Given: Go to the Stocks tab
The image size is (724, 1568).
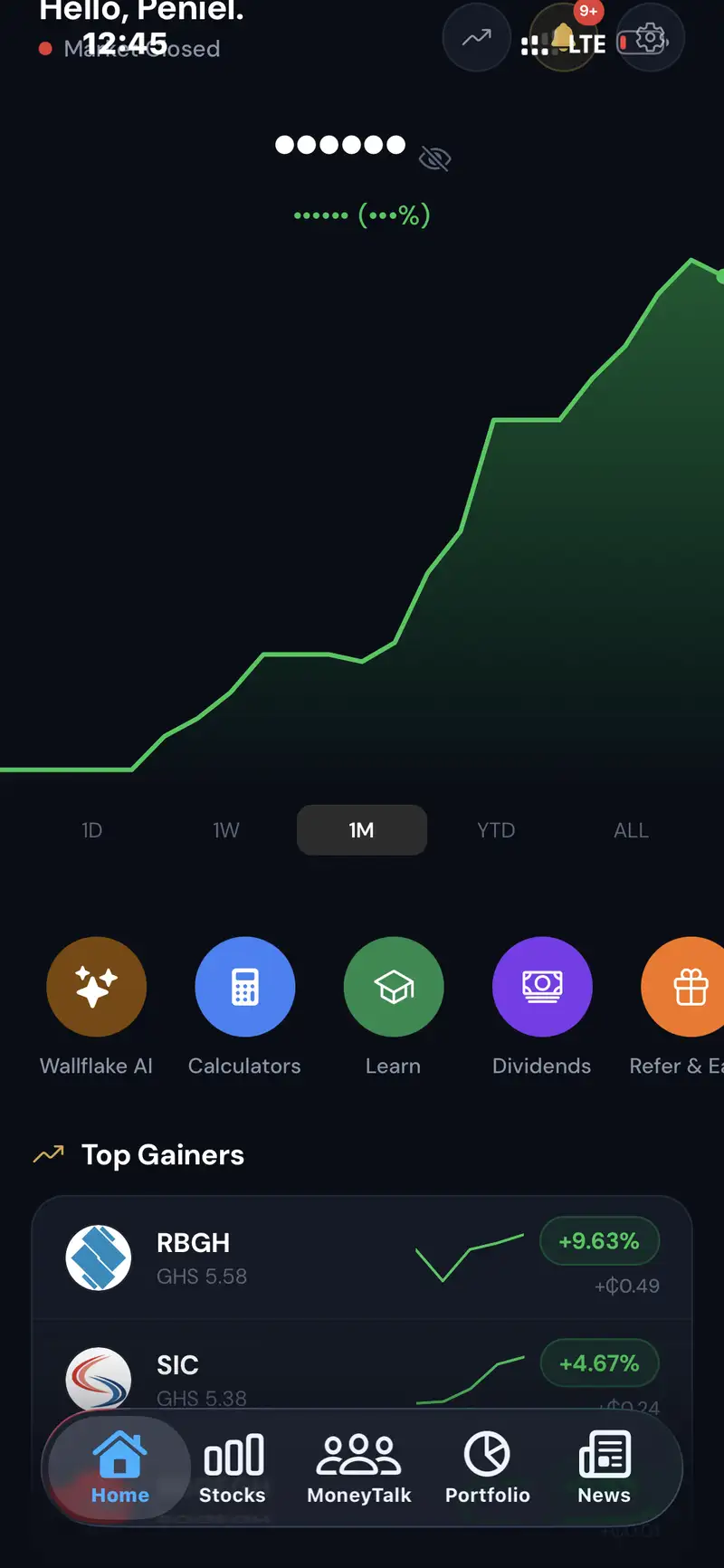Looking at the screenshot, I should [233, 1468].
